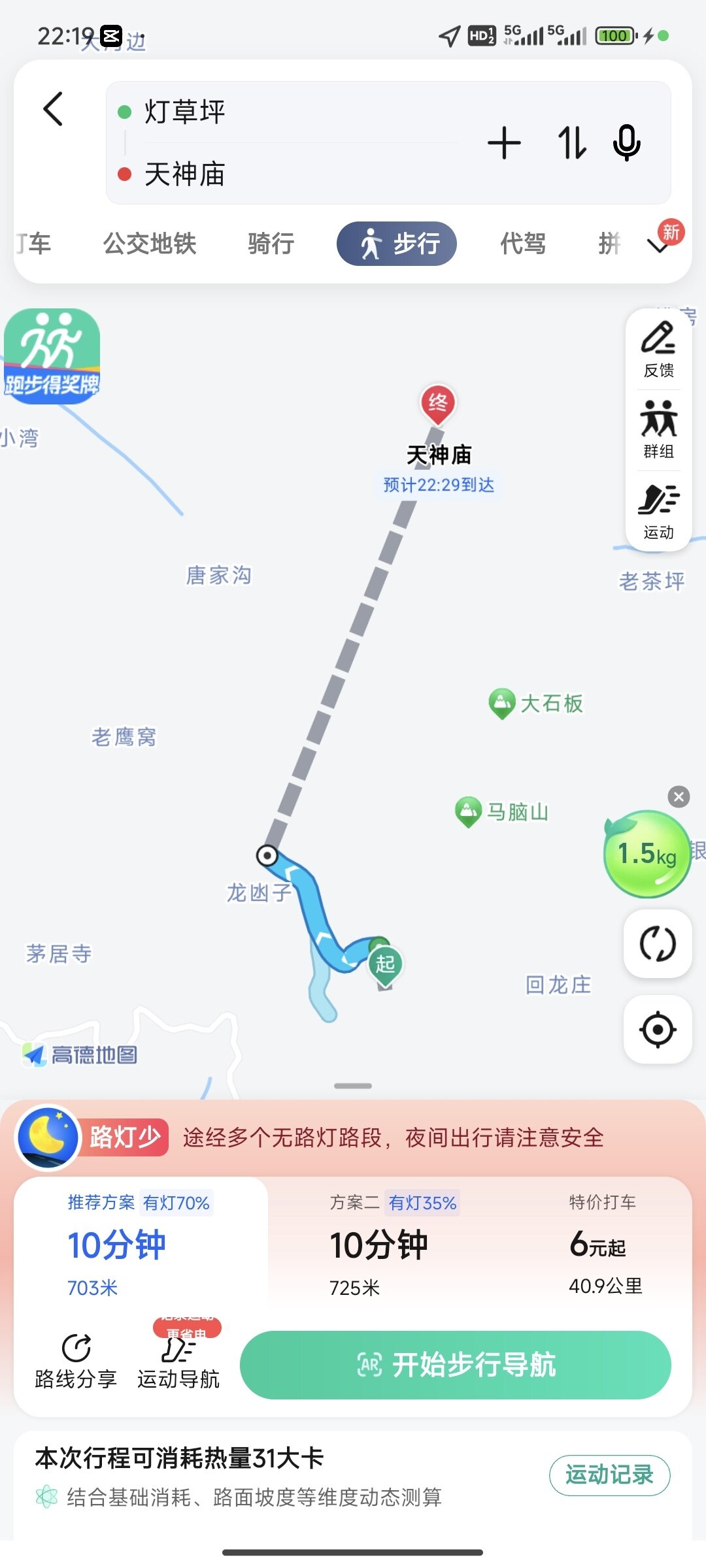Open 运动记录 exercise records
This screenshot has width=706, height=1568.
point(609,1475)
